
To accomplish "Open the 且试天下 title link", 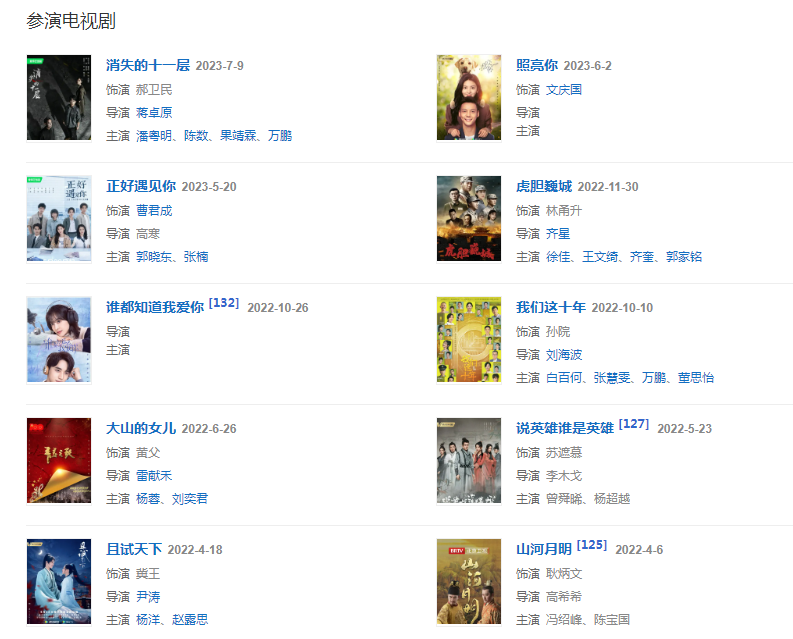I will point(133,550).
